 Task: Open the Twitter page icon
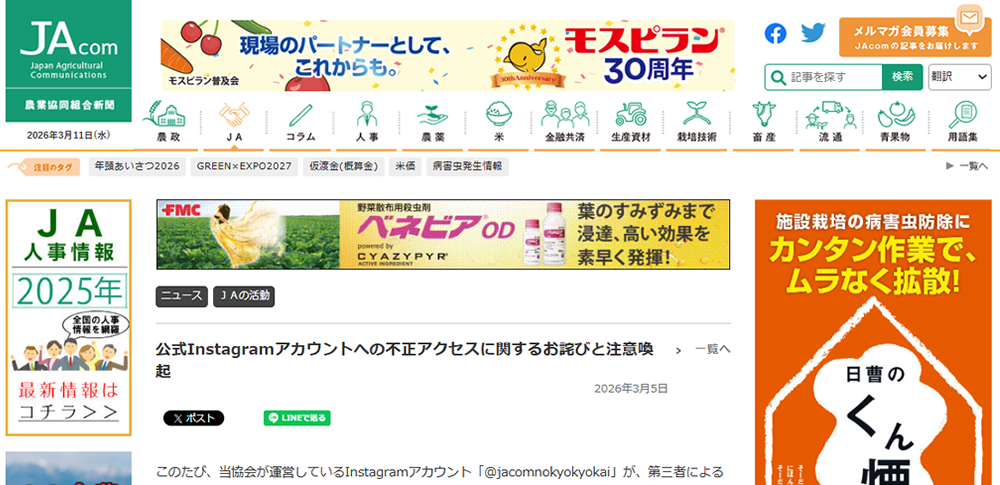(813, 33)
